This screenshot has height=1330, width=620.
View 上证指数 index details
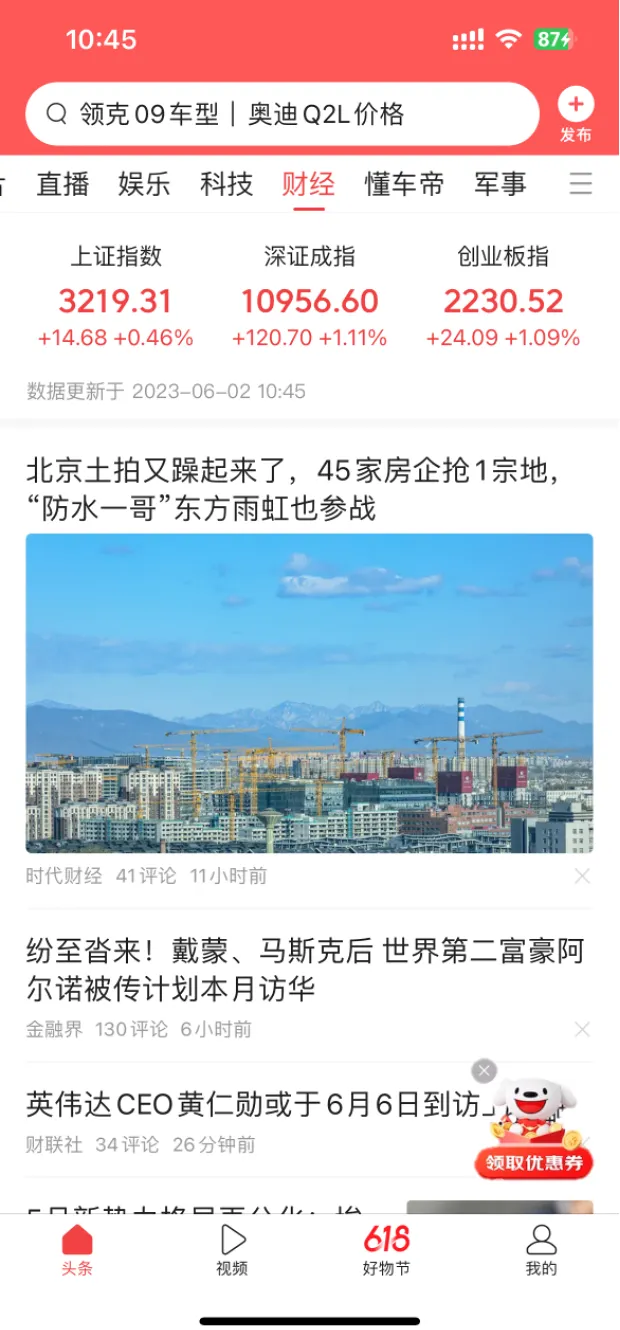(x=115, y=298)
